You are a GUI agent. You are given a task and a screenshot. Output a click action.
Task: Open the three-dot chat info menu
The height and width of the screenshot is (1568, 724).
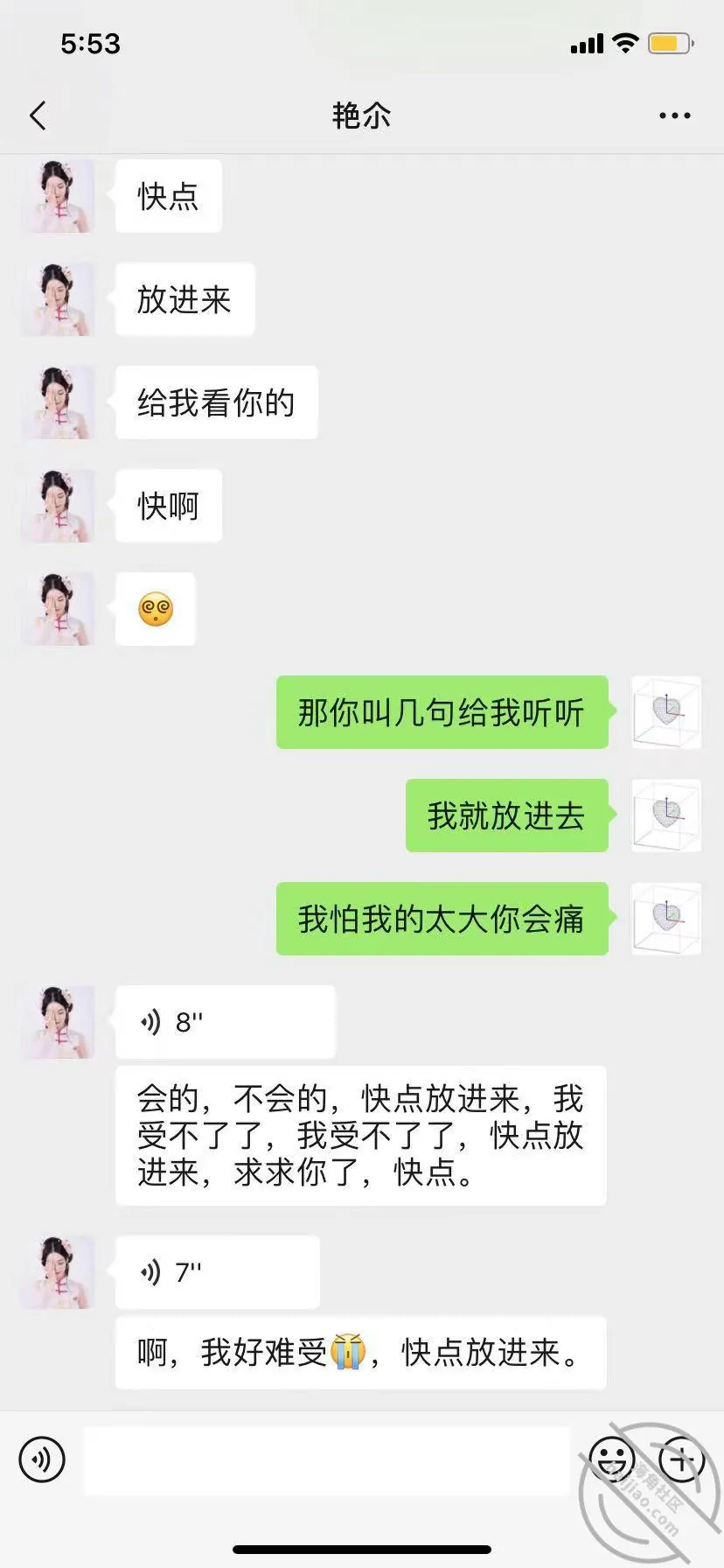pos(674,115)
